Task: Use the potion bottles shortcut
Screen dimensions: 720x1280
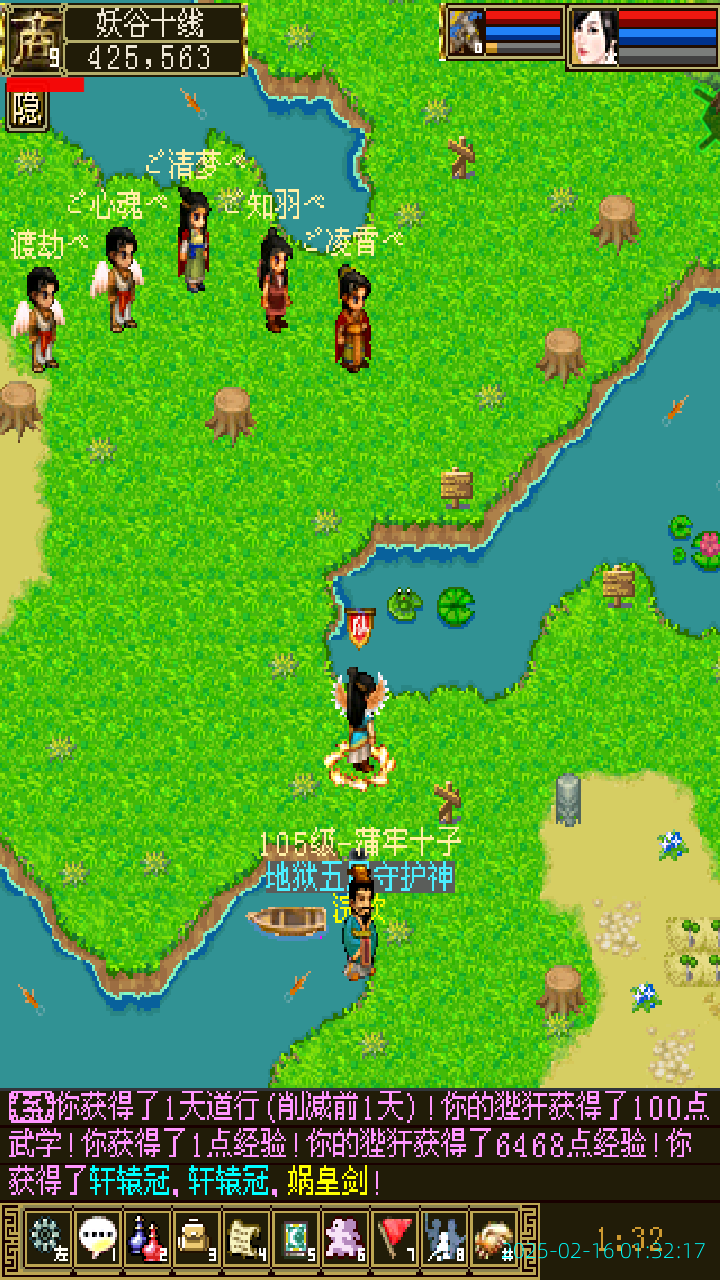Action: coord(147,1239)
